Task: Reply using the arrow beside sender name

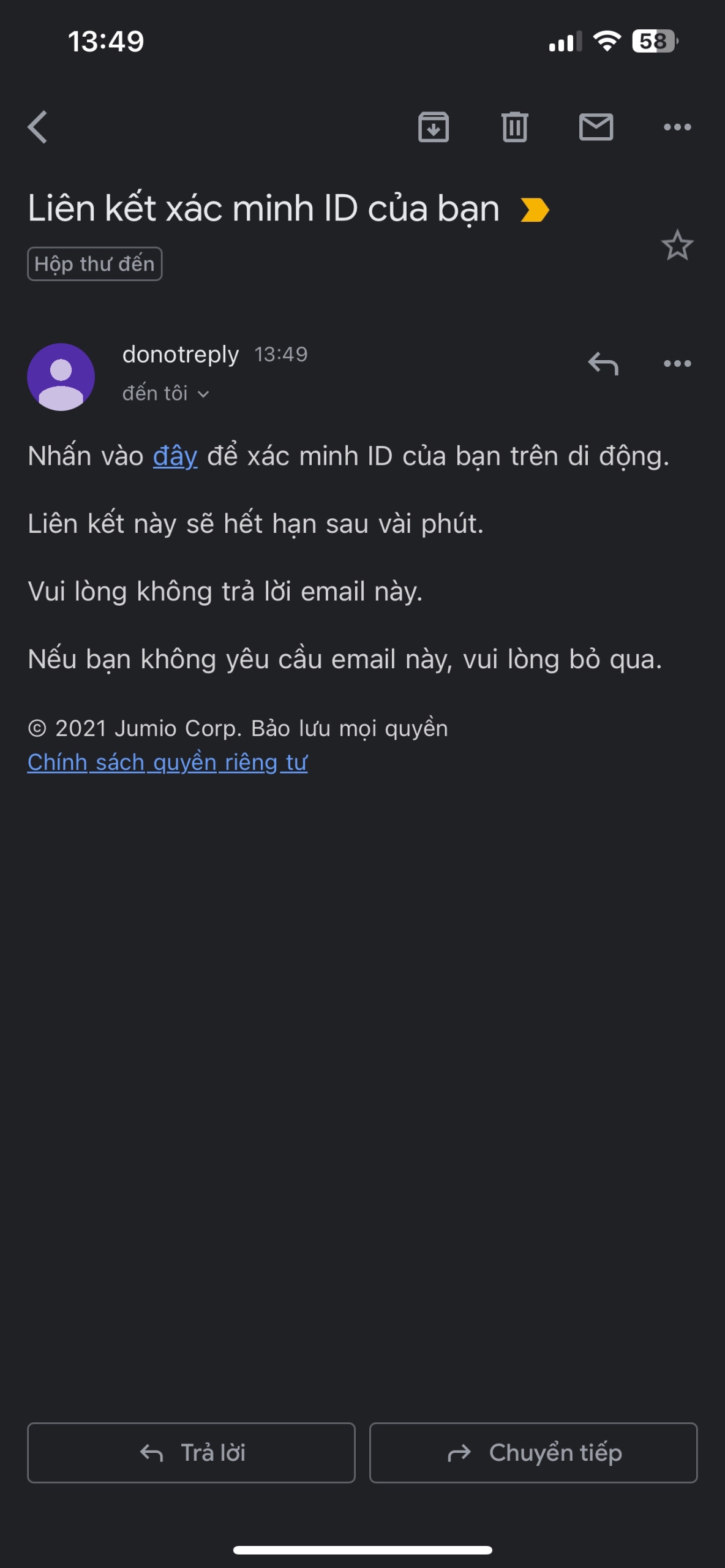Action: click(x=603, y=363)
